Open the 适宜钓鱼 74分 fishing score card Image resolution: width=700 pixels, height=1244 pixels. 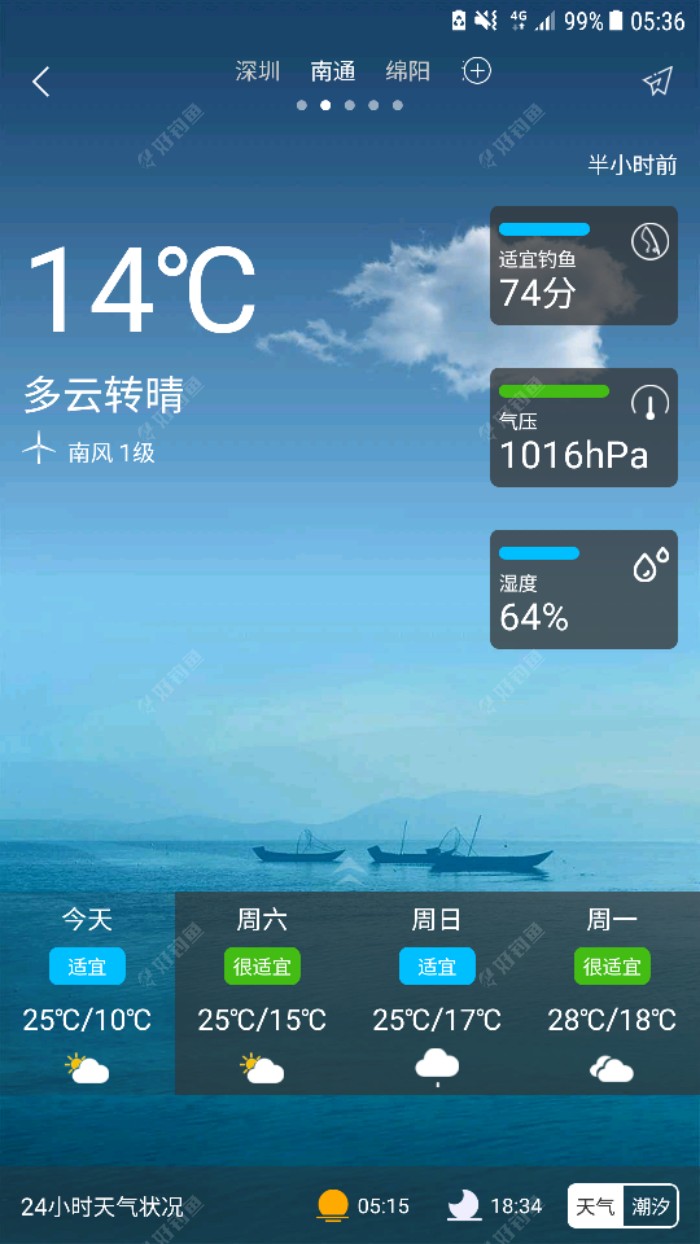pos(583,266)
